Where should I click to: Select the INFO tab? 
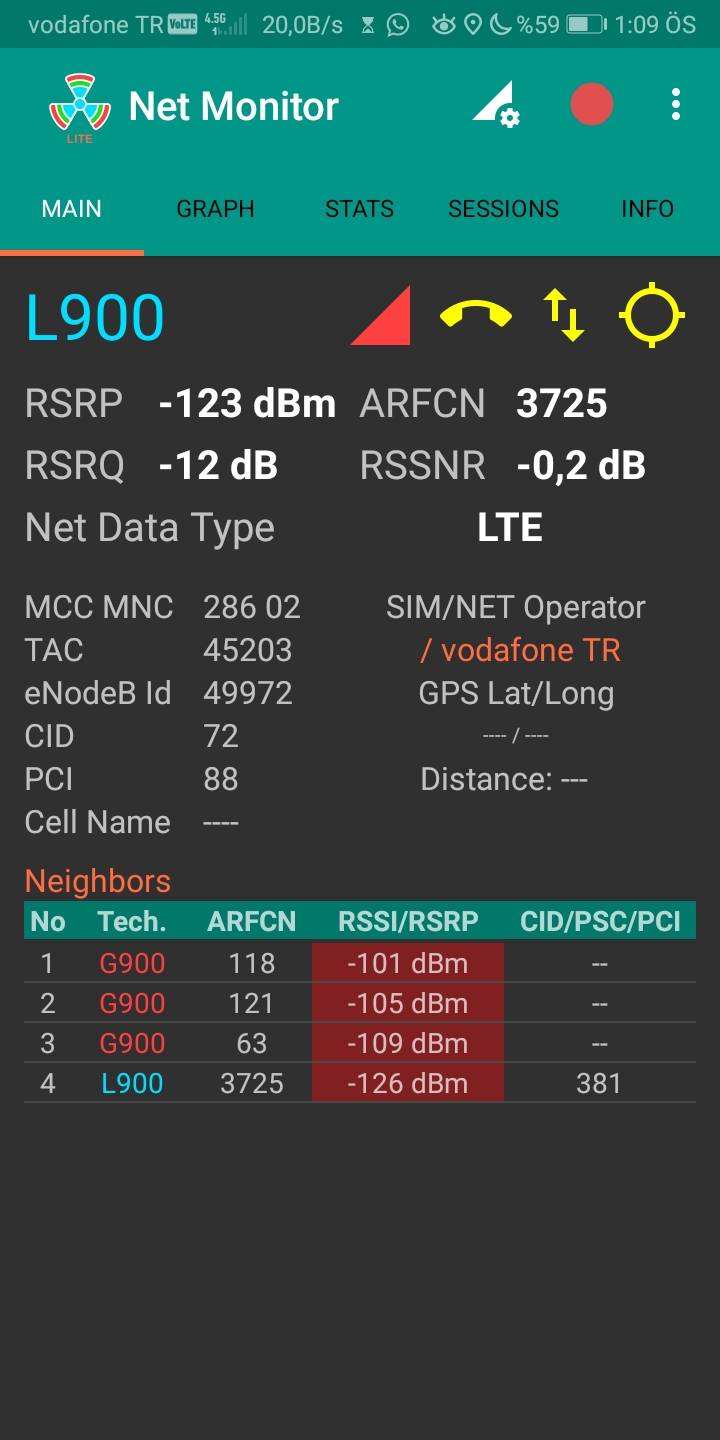pos(648,209)
